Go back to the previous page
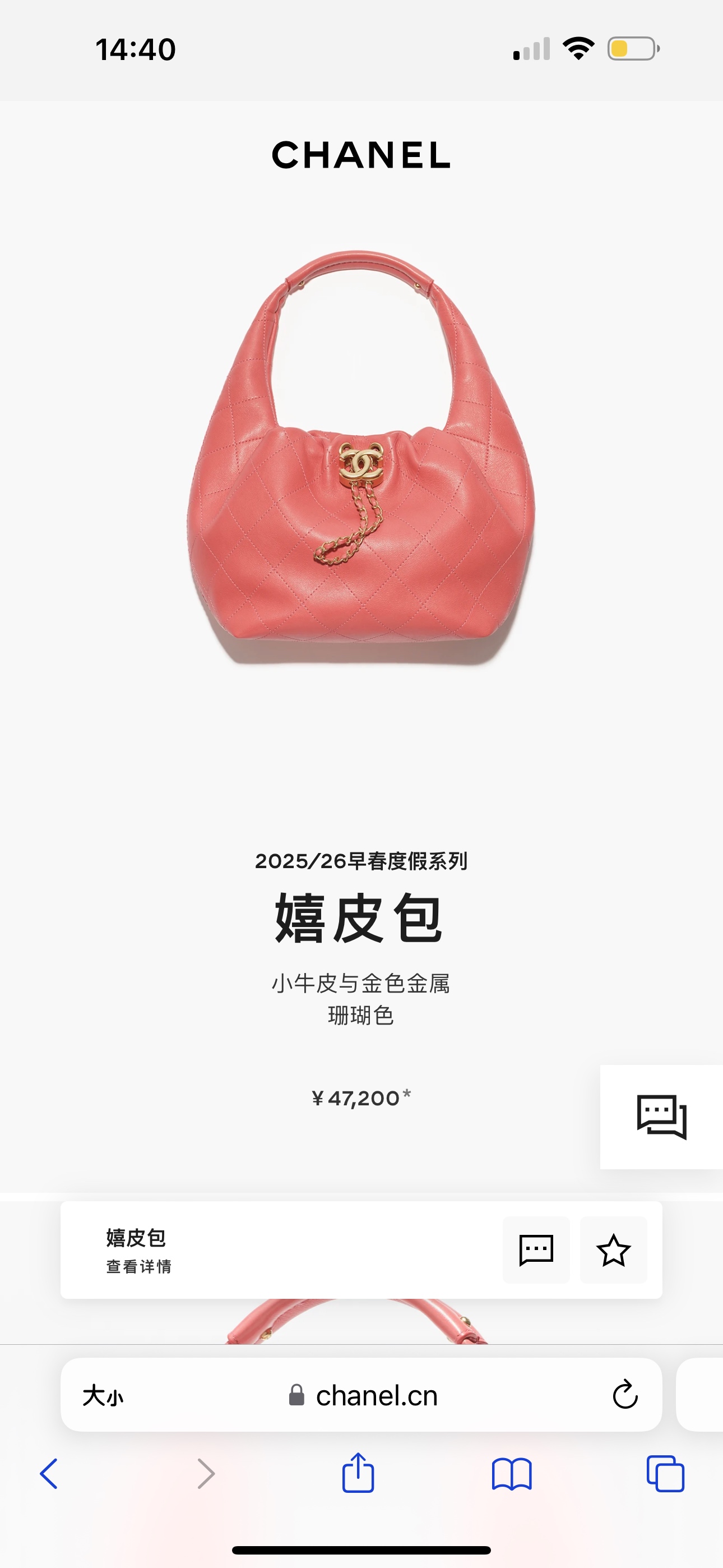The width and height of the screenshot is (723, 1568). point(49,1474)
